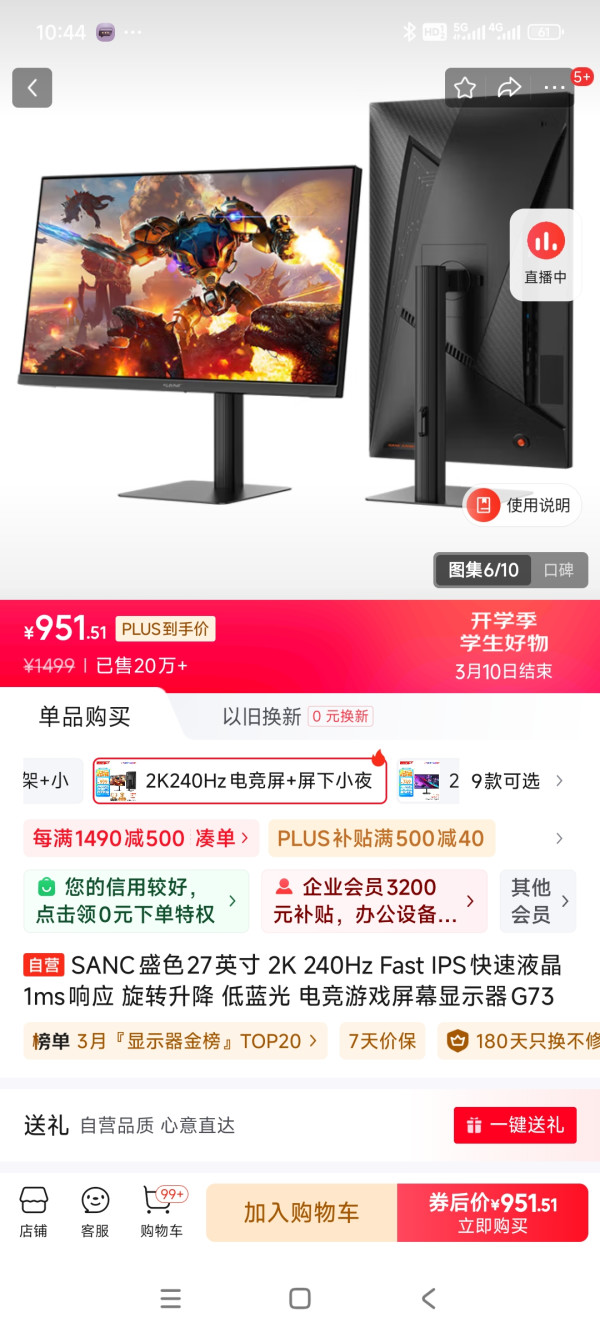The height and width of the screenshot is (1333, 600).
Task: Choose the 2K240Hz电竞屏+屏下小夜 variant
Action: (240, 780)
